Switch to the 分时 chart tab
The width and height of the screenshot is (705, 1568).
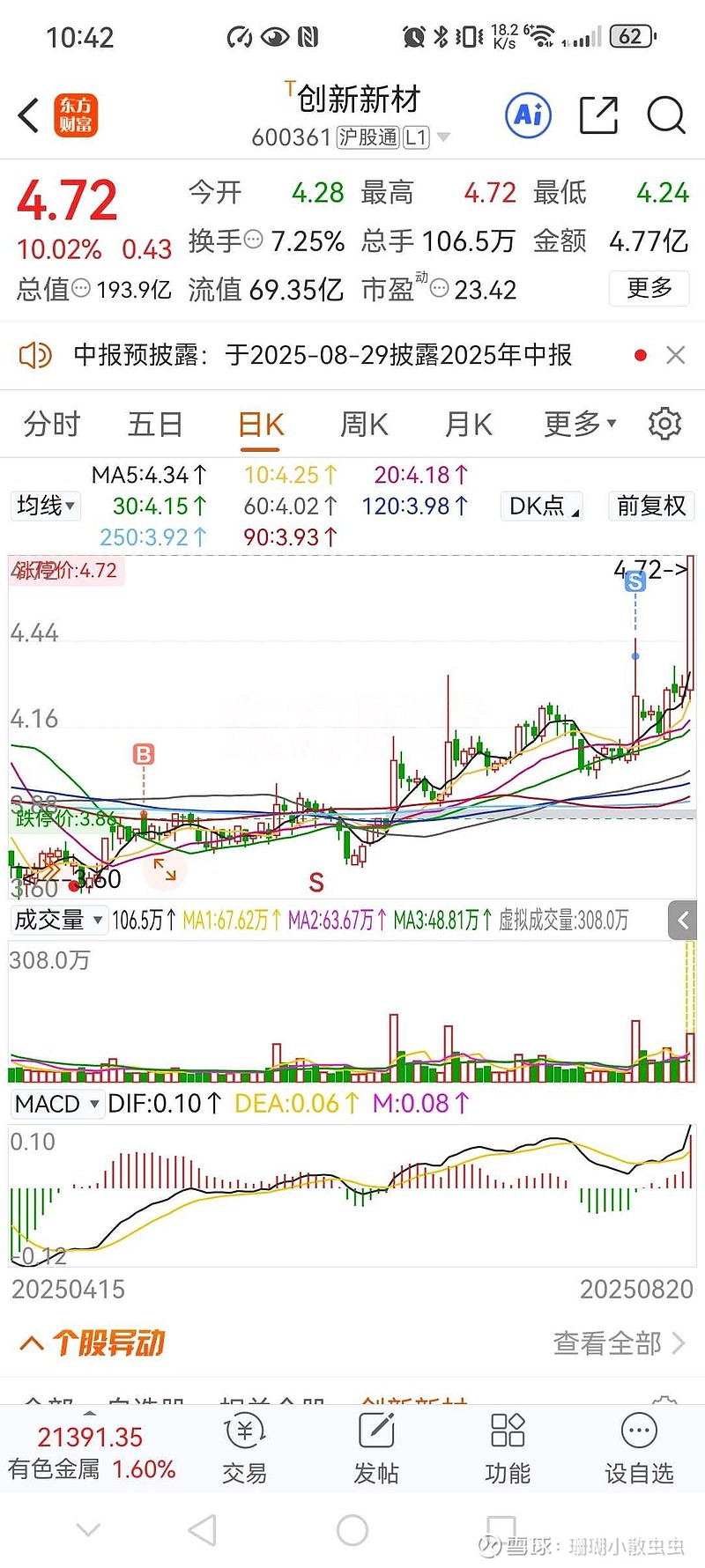(52, 425)
